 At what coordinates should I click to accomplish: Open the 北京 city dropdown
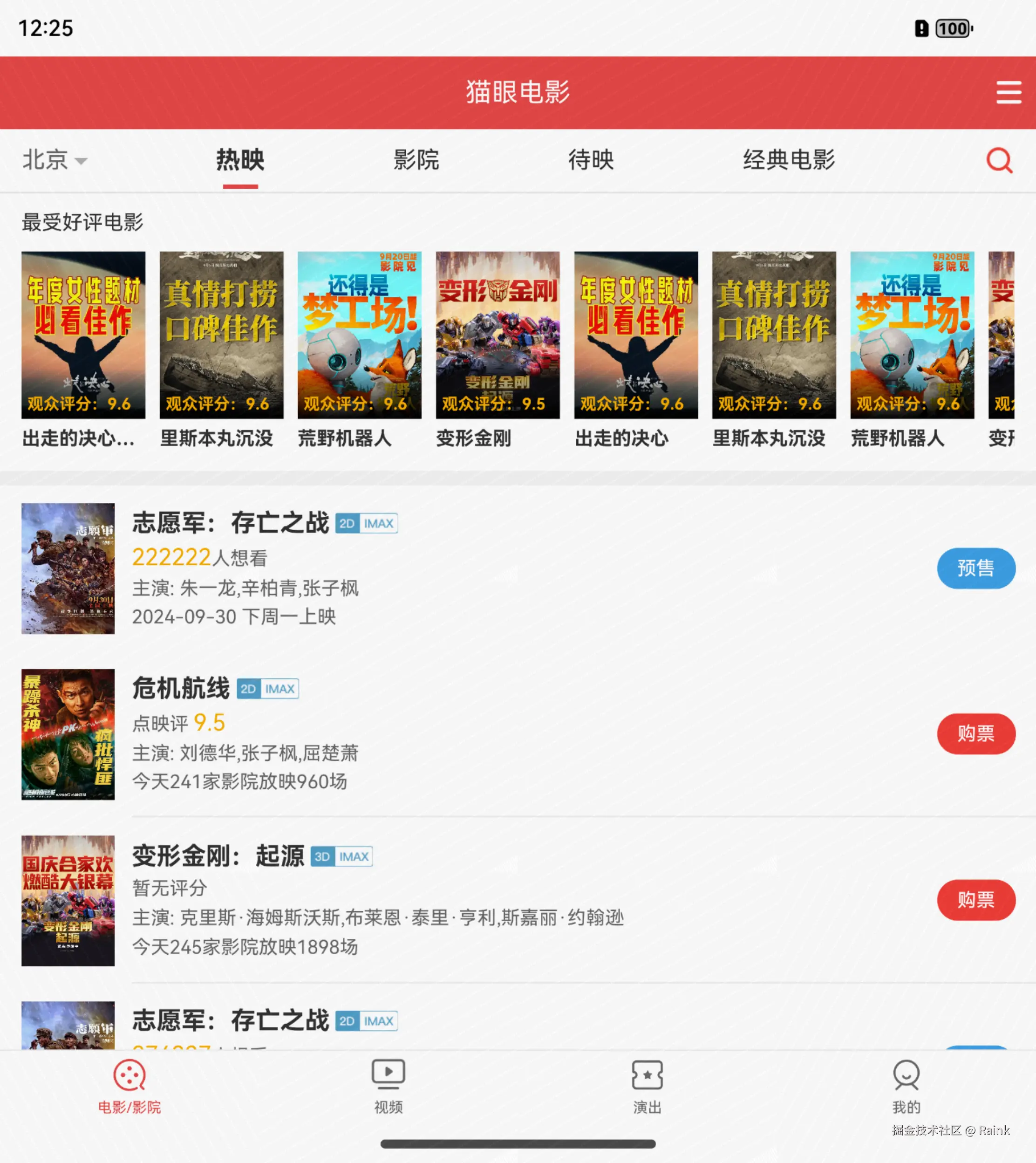55,160
